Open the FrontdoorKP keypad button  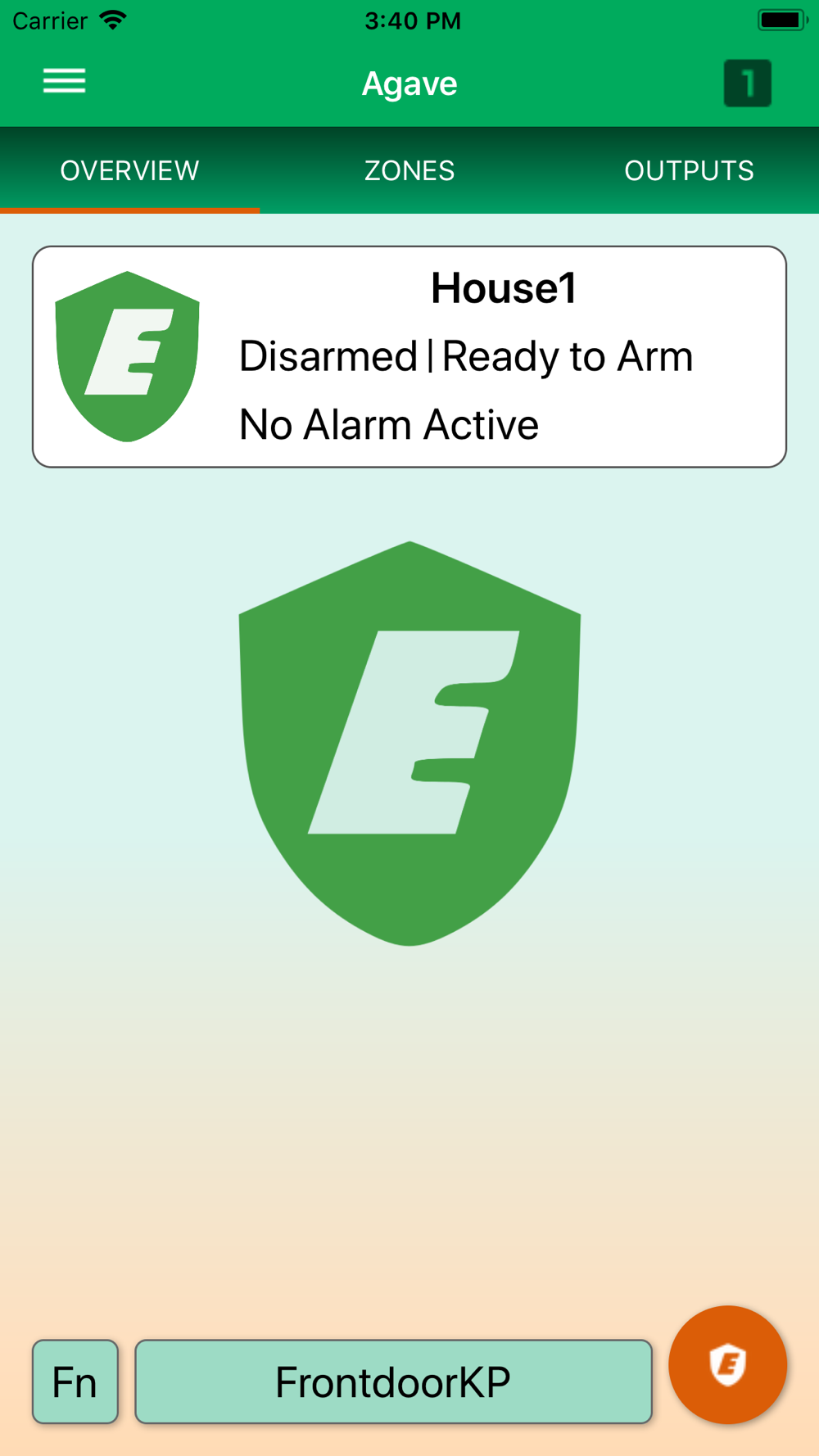(393, 1381)
